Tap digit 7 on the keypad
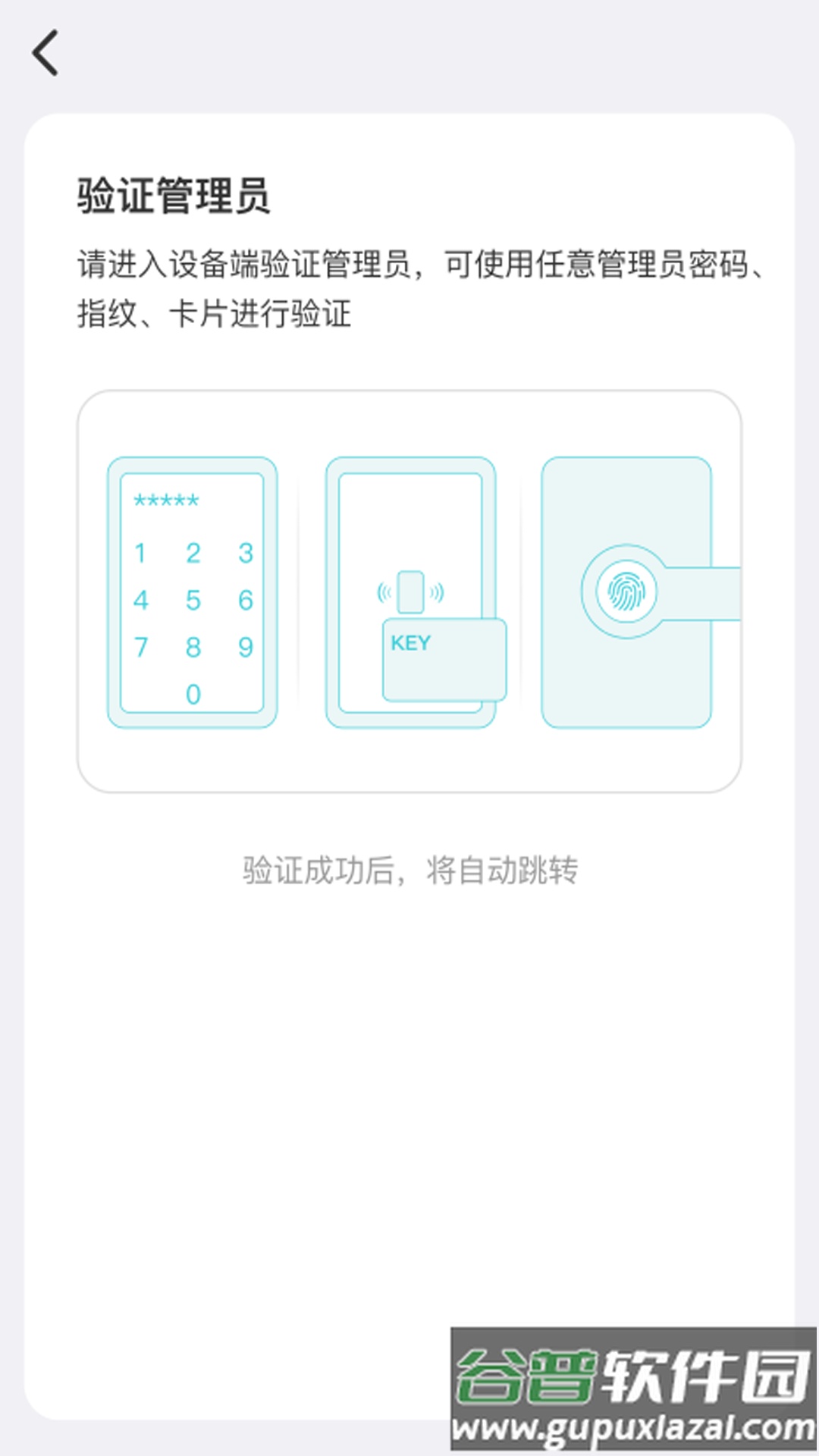The height and width of the screenshot is (1456, 819). (140, 647)
